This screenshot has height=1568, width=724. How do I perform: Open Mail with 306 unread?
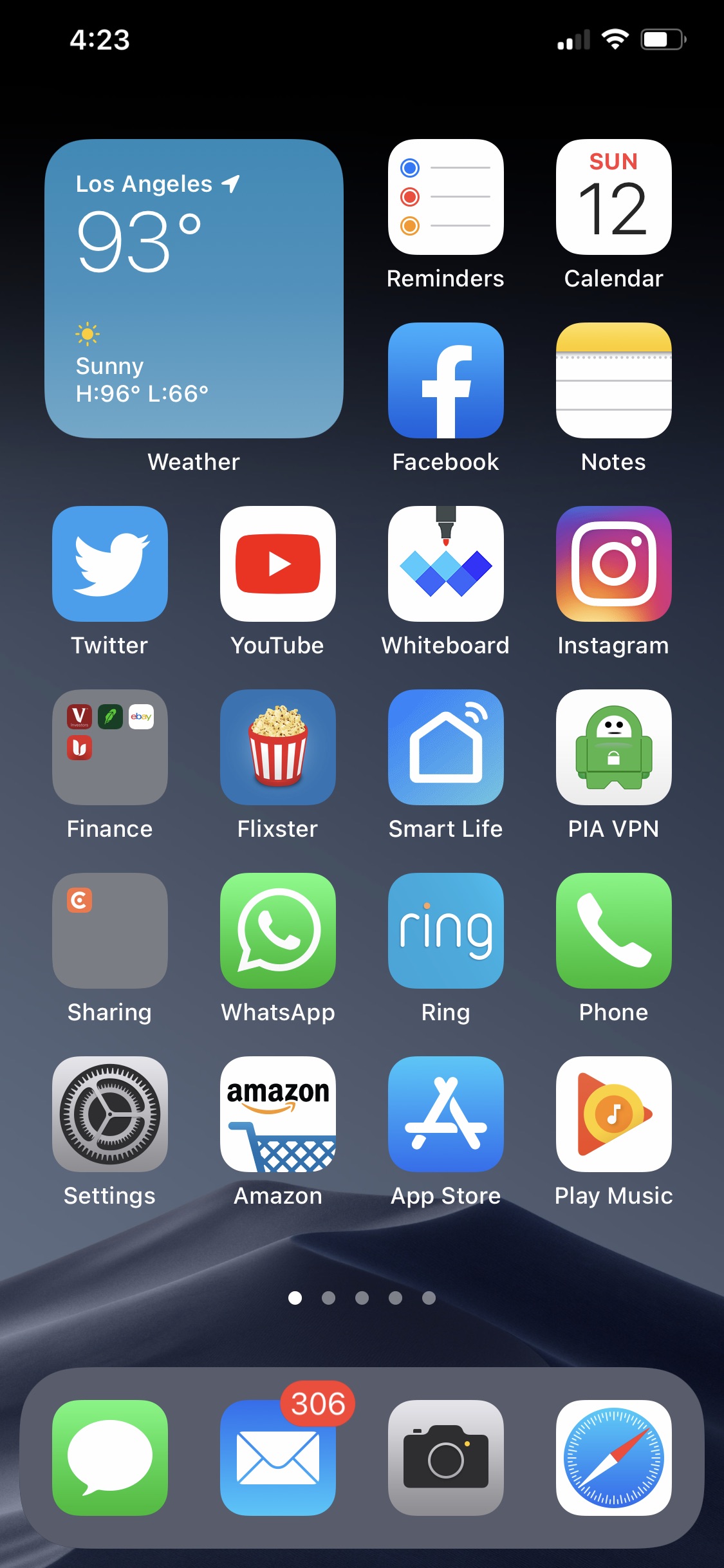point(278,1458)
